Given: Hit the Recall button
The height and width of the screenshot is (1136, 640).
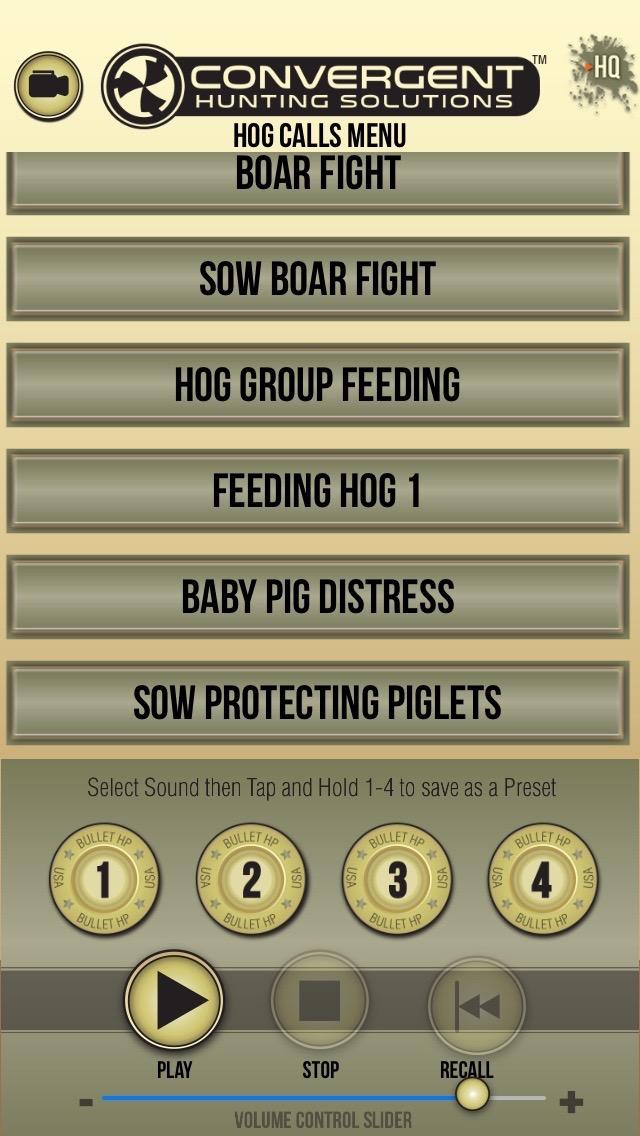Looking at the screenshot, I should coord(476,1005).
